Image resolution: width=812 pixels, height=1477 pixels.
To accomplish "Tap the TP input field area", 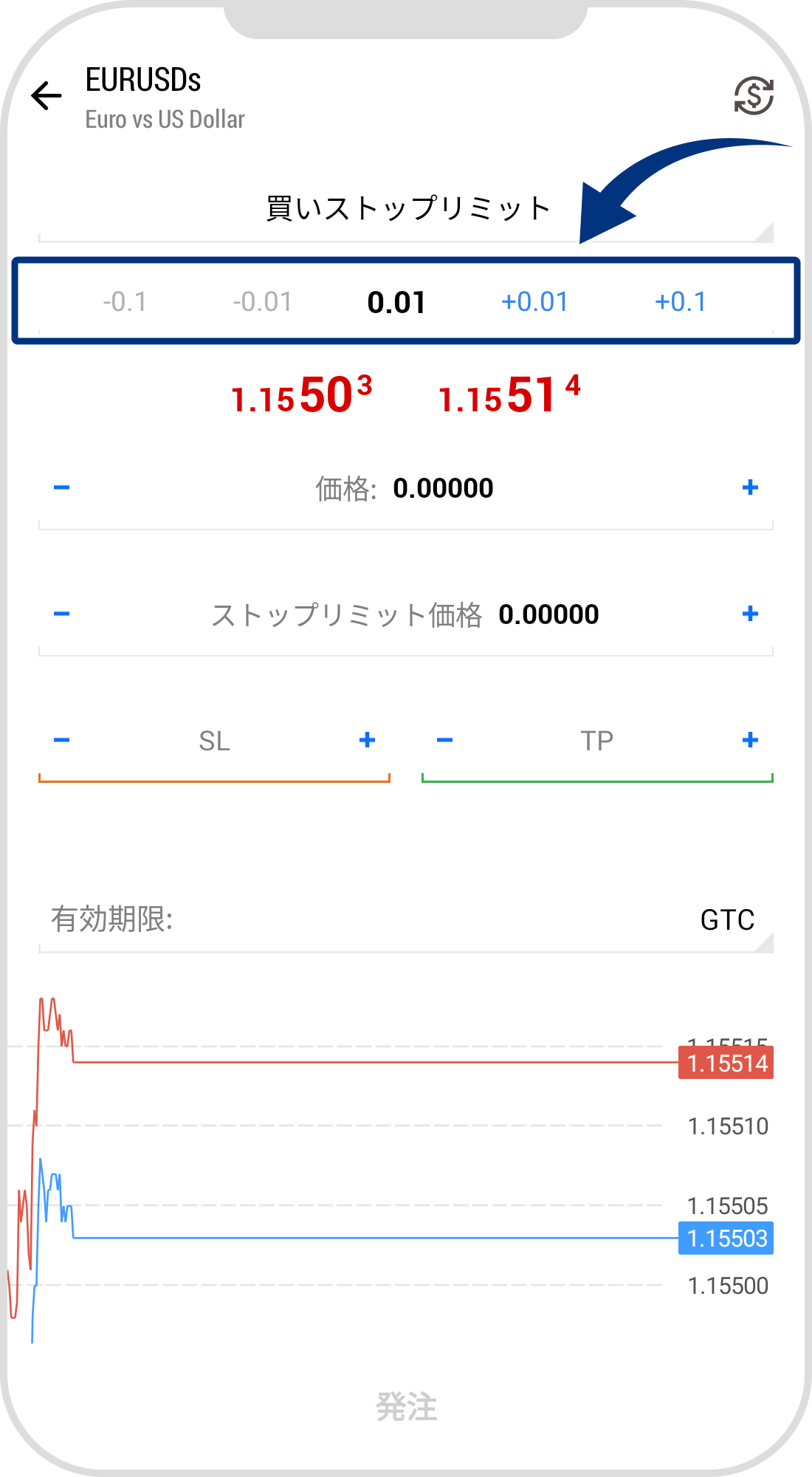I will pyautogui.click(x=598, y=740).
